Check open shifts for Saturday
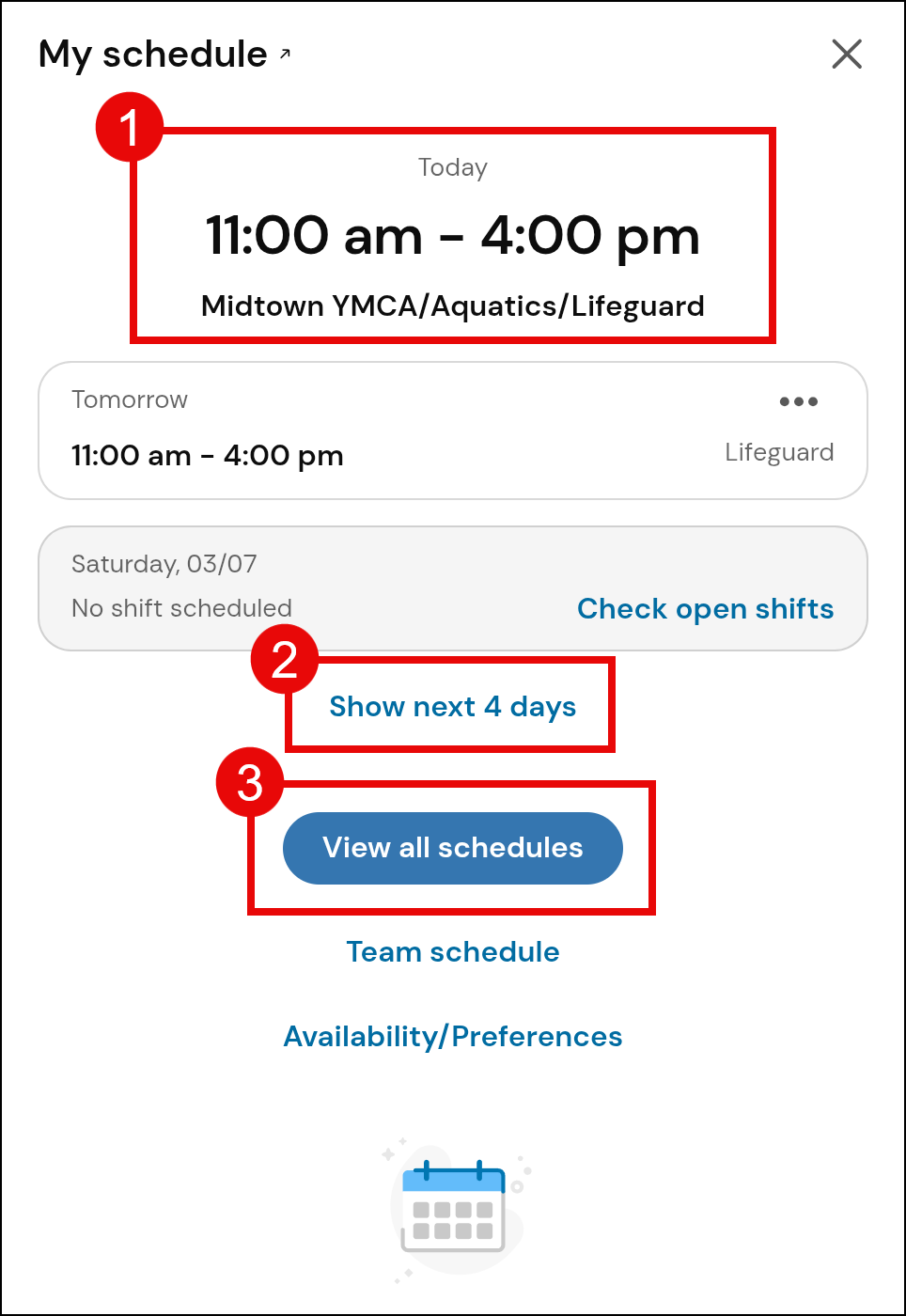 point(705,609)
